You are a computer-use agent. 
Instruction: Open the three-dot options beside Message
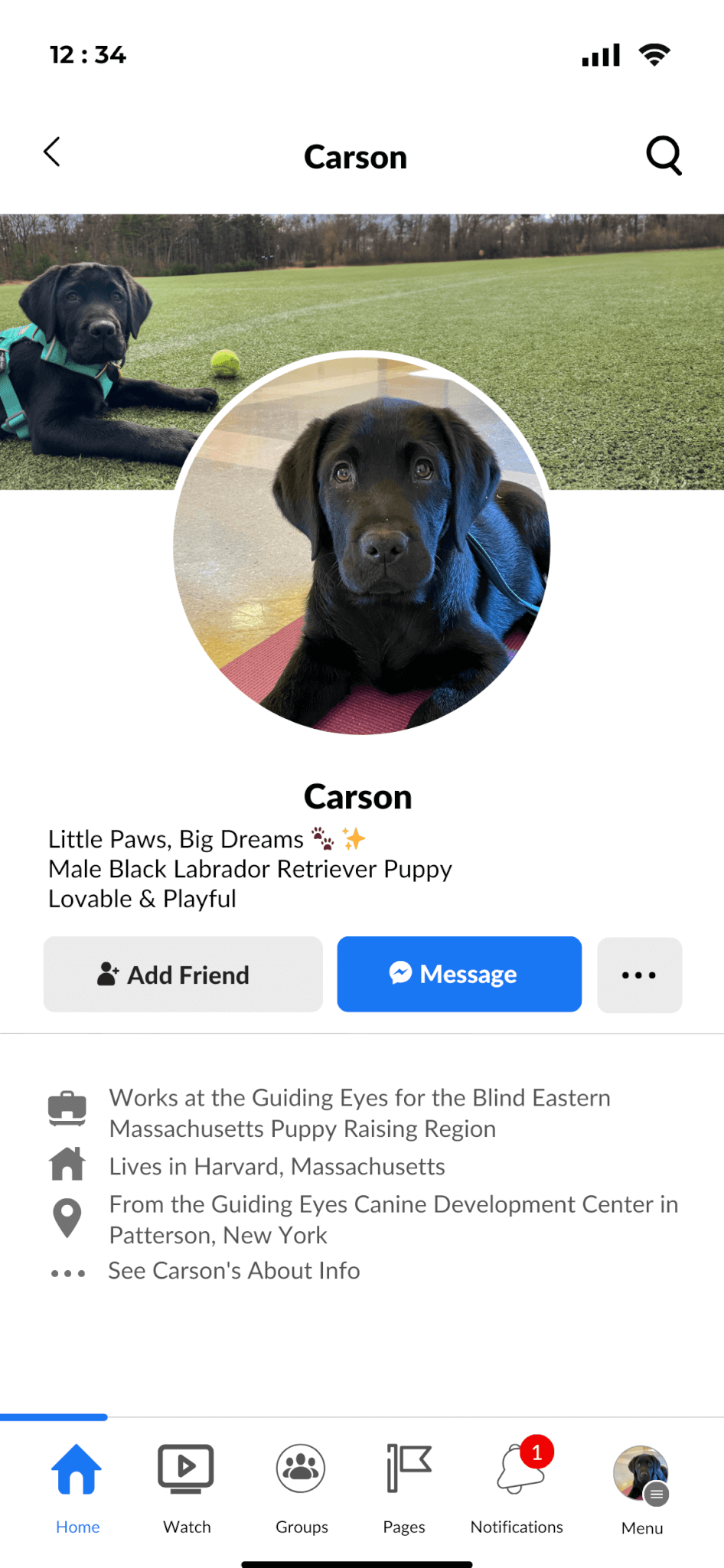coord(639,974)
